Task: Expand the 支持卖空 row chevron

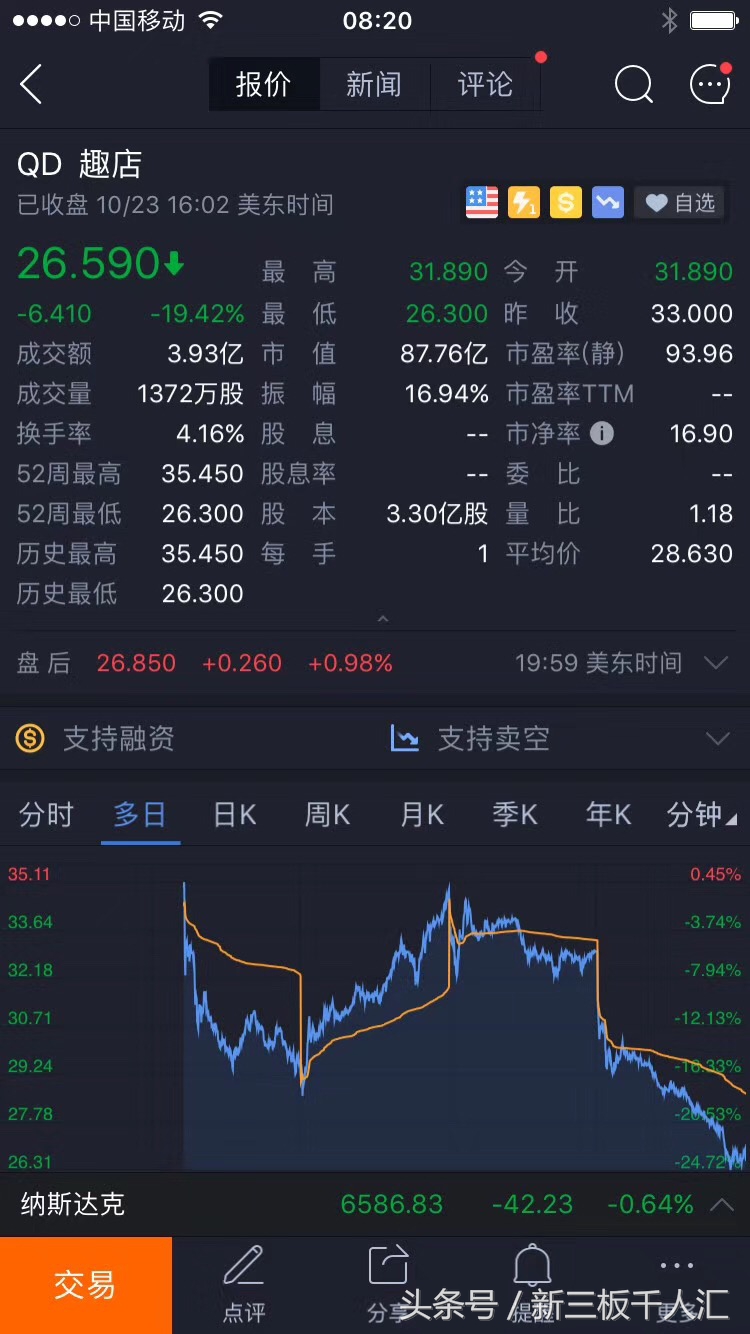Action: [x=716, y=738]
